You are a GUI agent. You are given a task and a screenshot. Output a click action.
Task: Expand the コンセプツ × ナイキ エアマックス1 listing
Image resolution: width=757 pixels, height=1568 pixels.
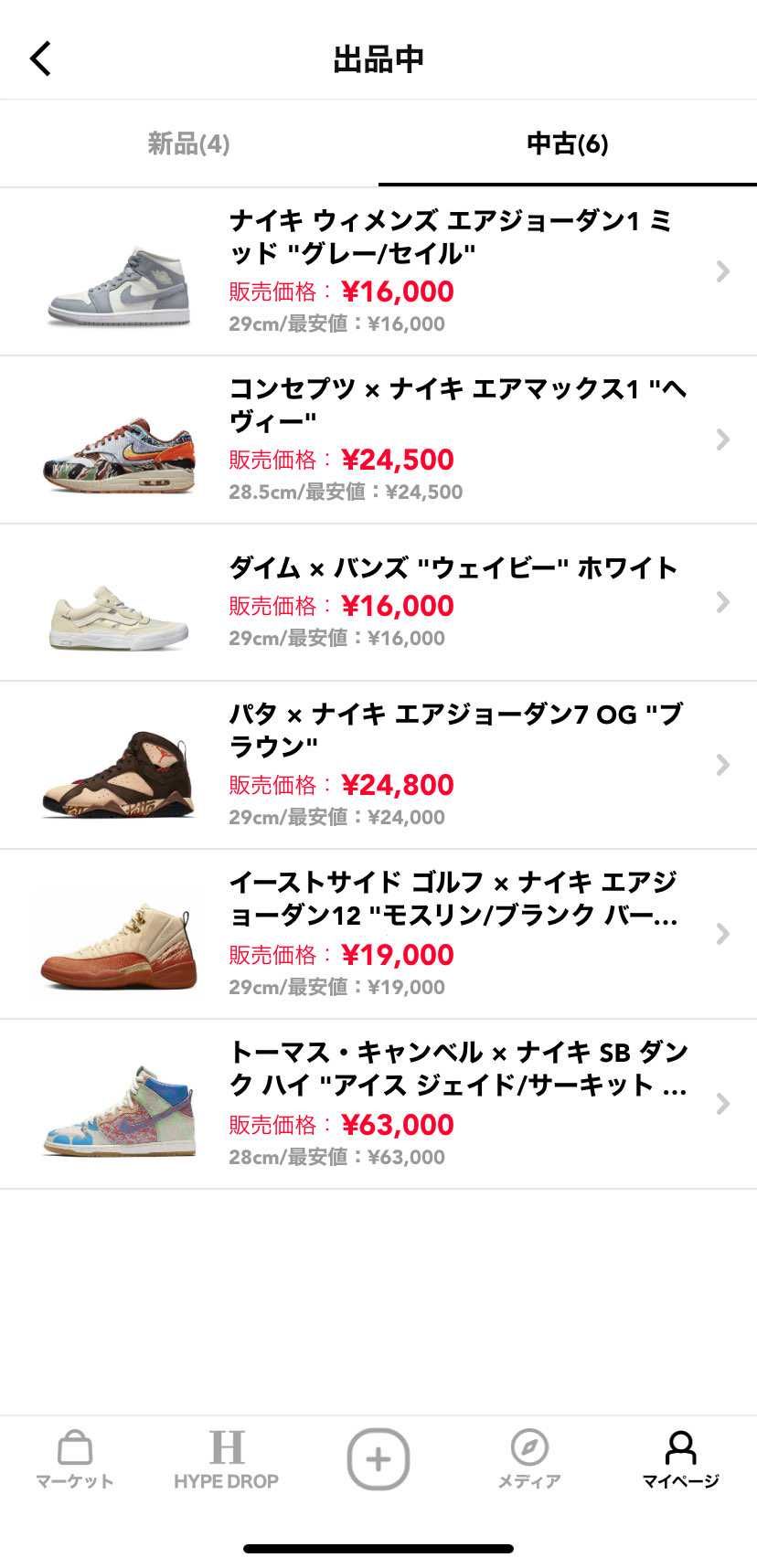point(723,436)
